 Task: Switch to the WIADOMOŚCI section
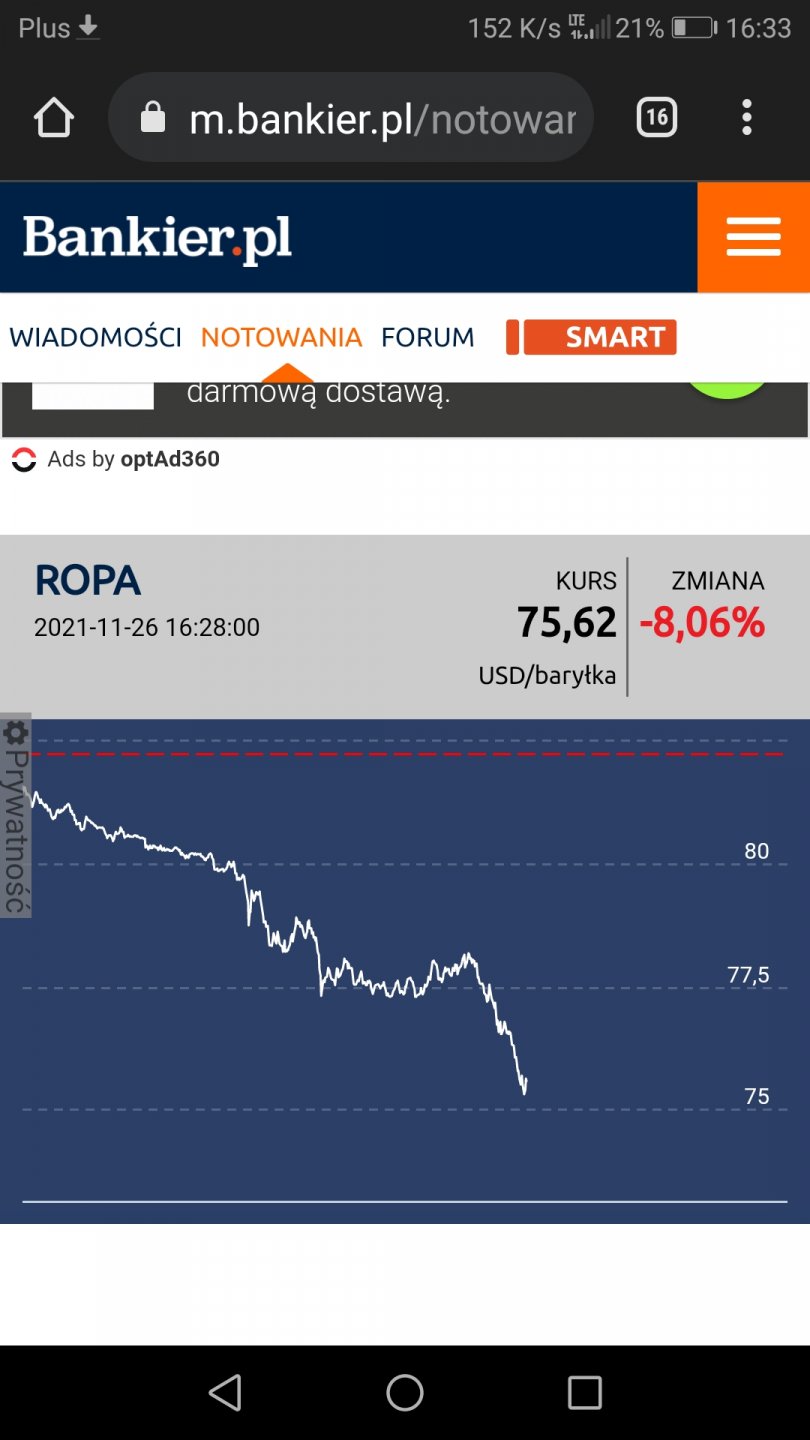(x=96, y=338)
